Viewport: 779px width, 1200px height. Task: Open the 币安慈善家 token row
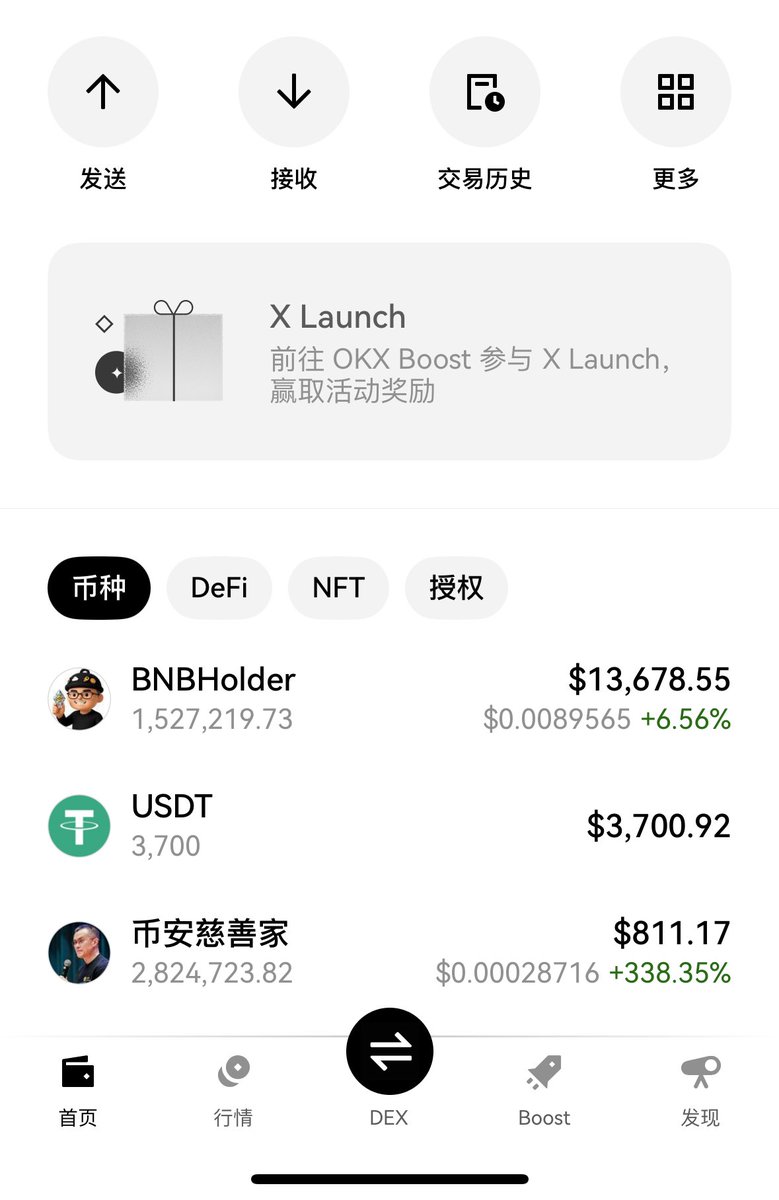(x=389, y=952)
